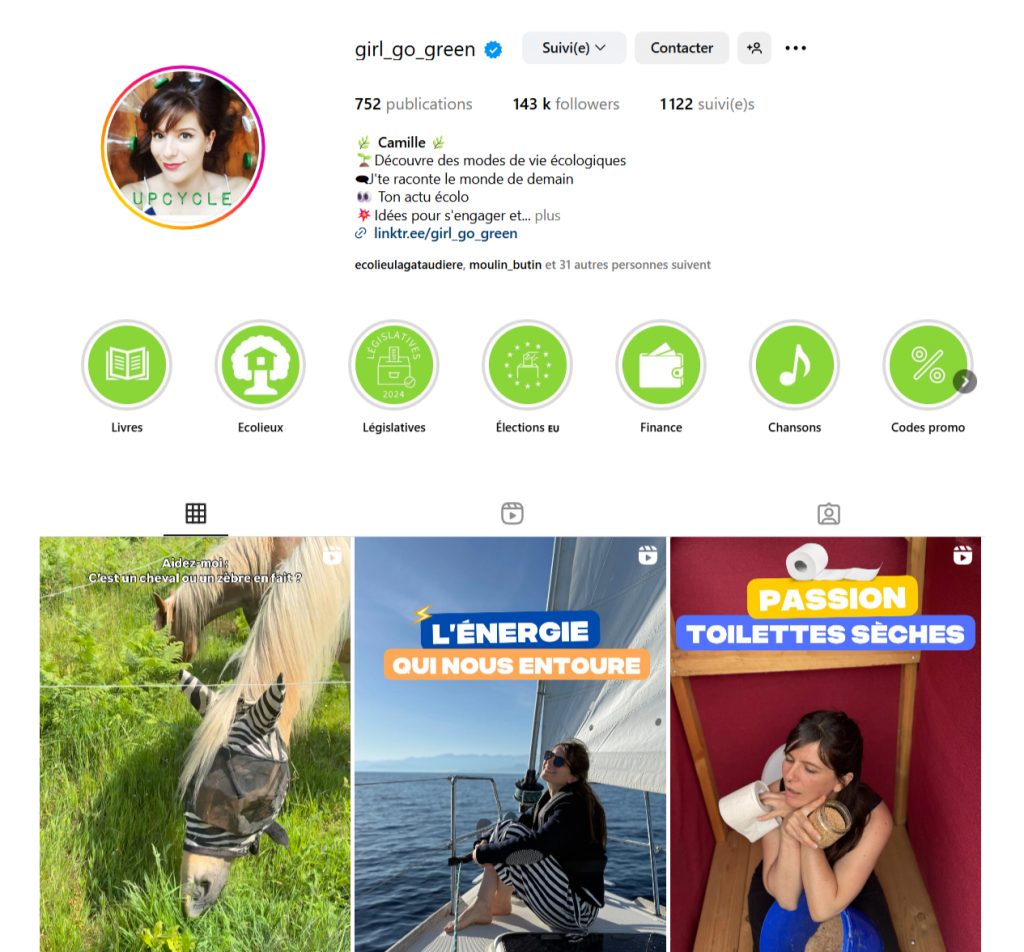Open the Finance highlight
The image size is (1024, 952).
[x=661, y=366]
